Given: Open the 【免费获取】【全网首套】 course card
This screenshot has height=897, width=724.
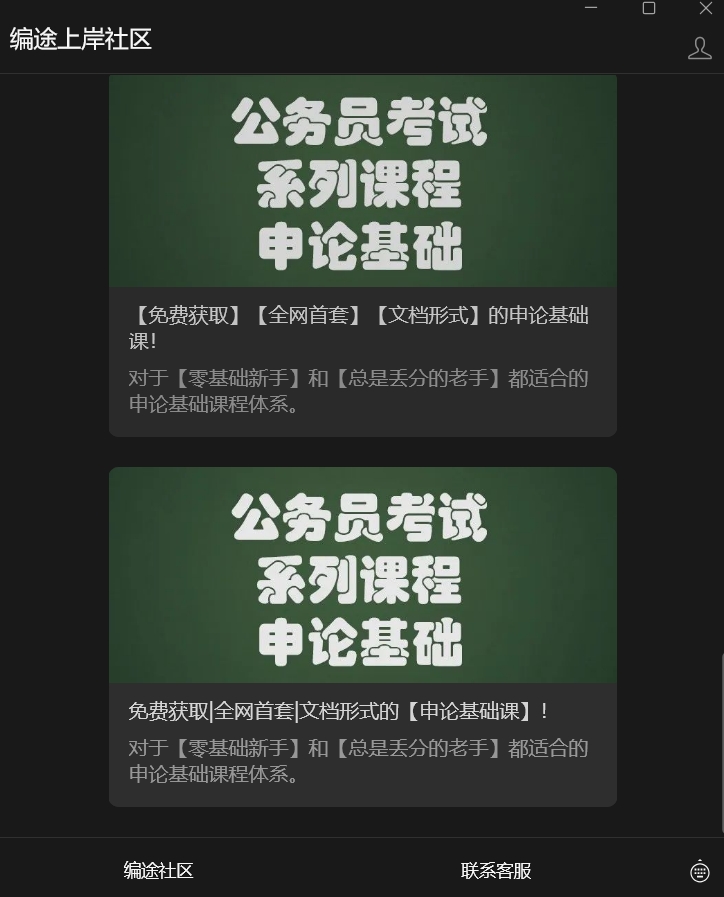Looking at the screenshot, I should pos(362,255).
